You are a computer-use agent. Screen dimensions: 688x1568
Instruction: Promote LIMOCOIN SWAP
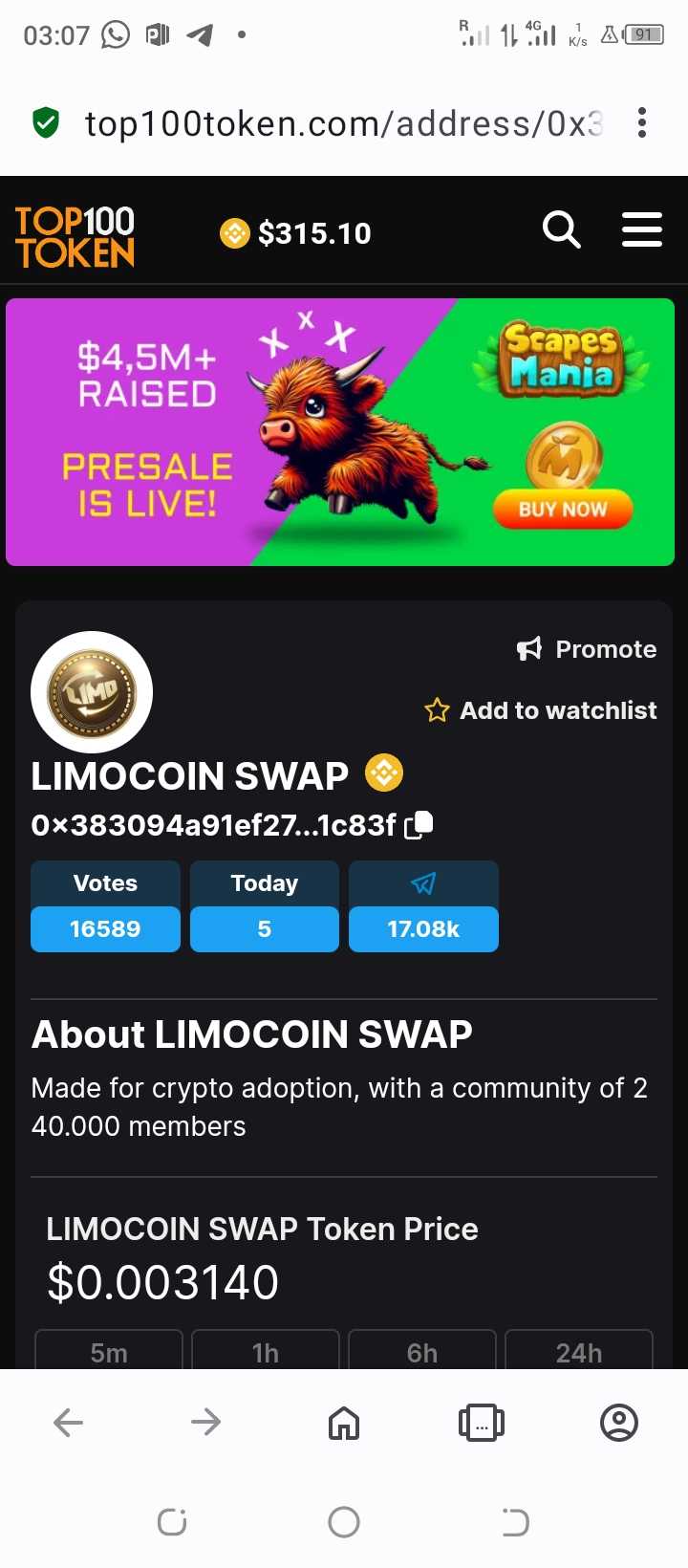click(x=587, y=649)
